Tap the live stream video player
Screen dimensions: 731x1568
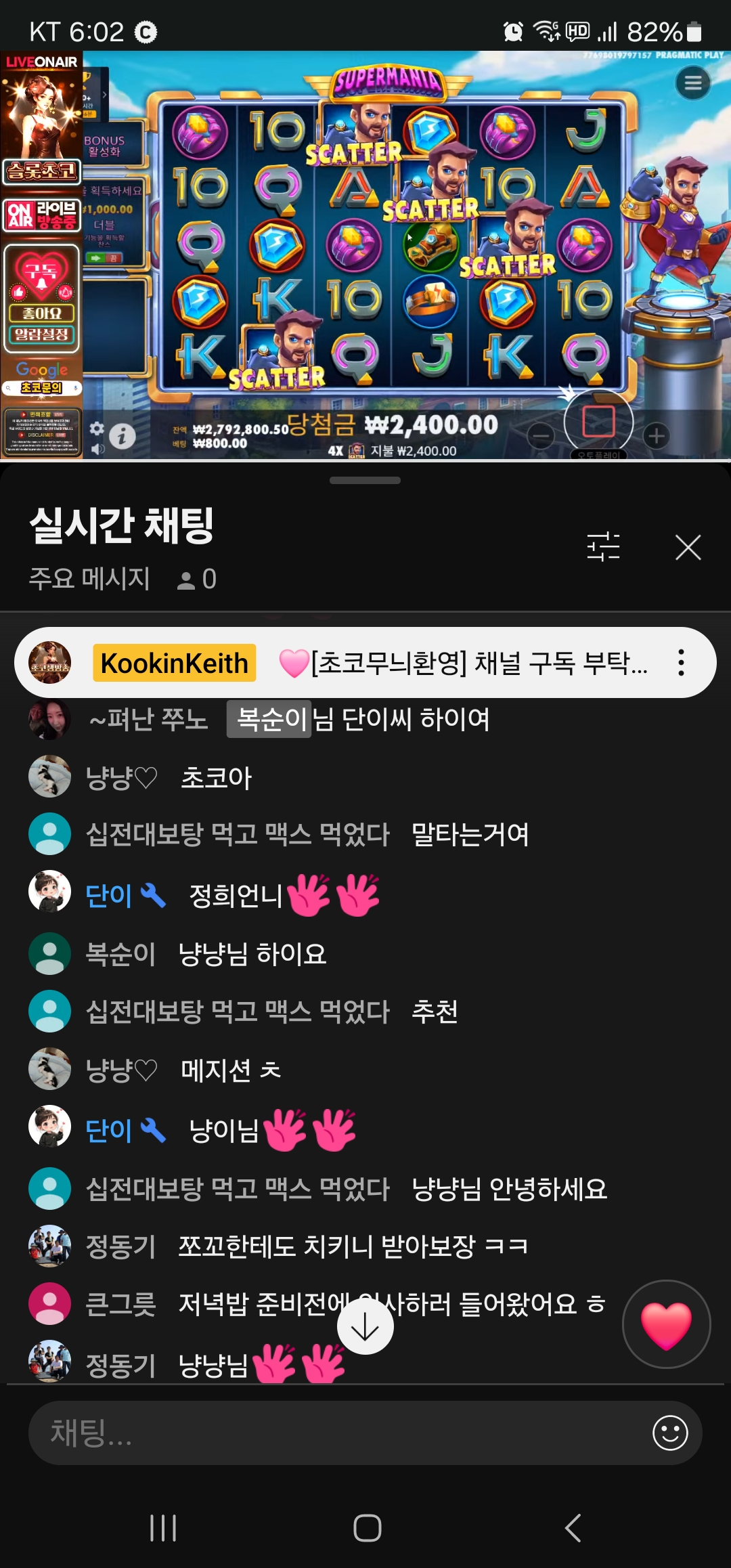click(365, 255)
